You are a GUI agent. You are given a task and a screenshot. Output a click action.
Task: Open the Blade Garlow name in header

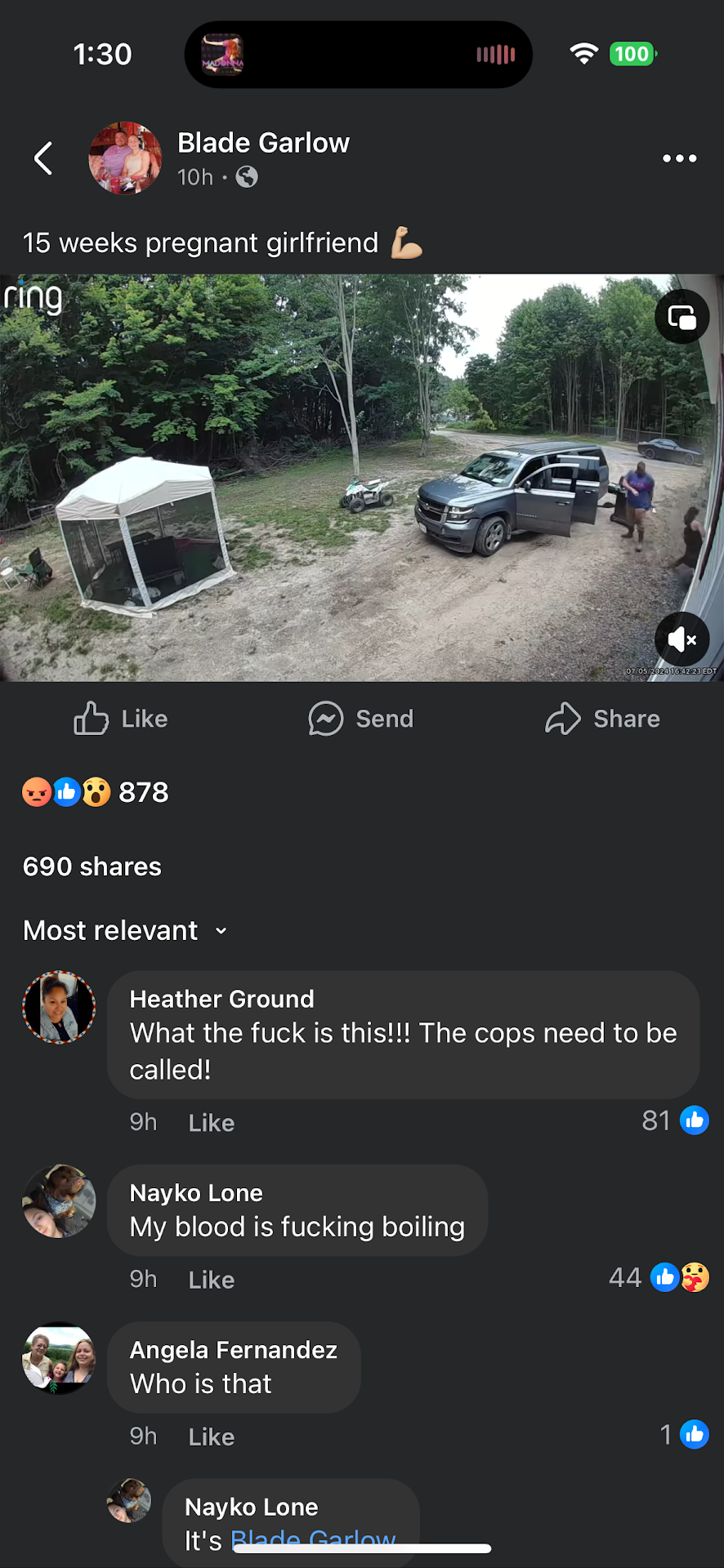coord(263,143)
